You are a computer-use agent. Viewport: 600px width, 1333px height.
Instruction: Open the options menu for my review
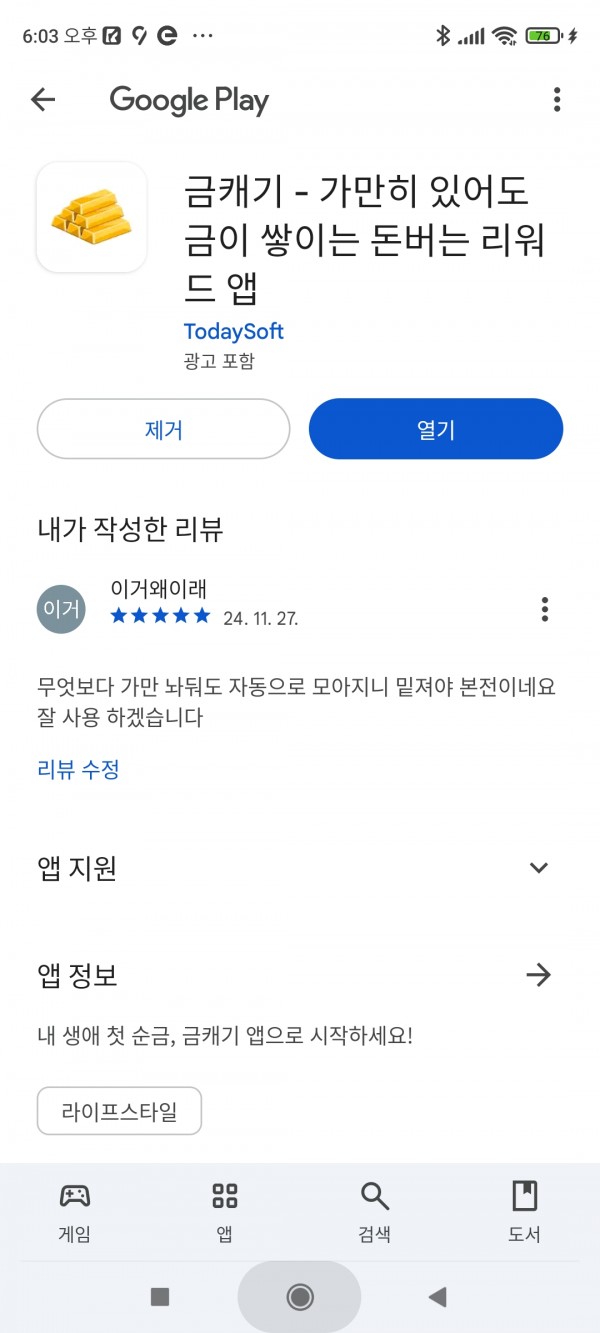(544, 609)
